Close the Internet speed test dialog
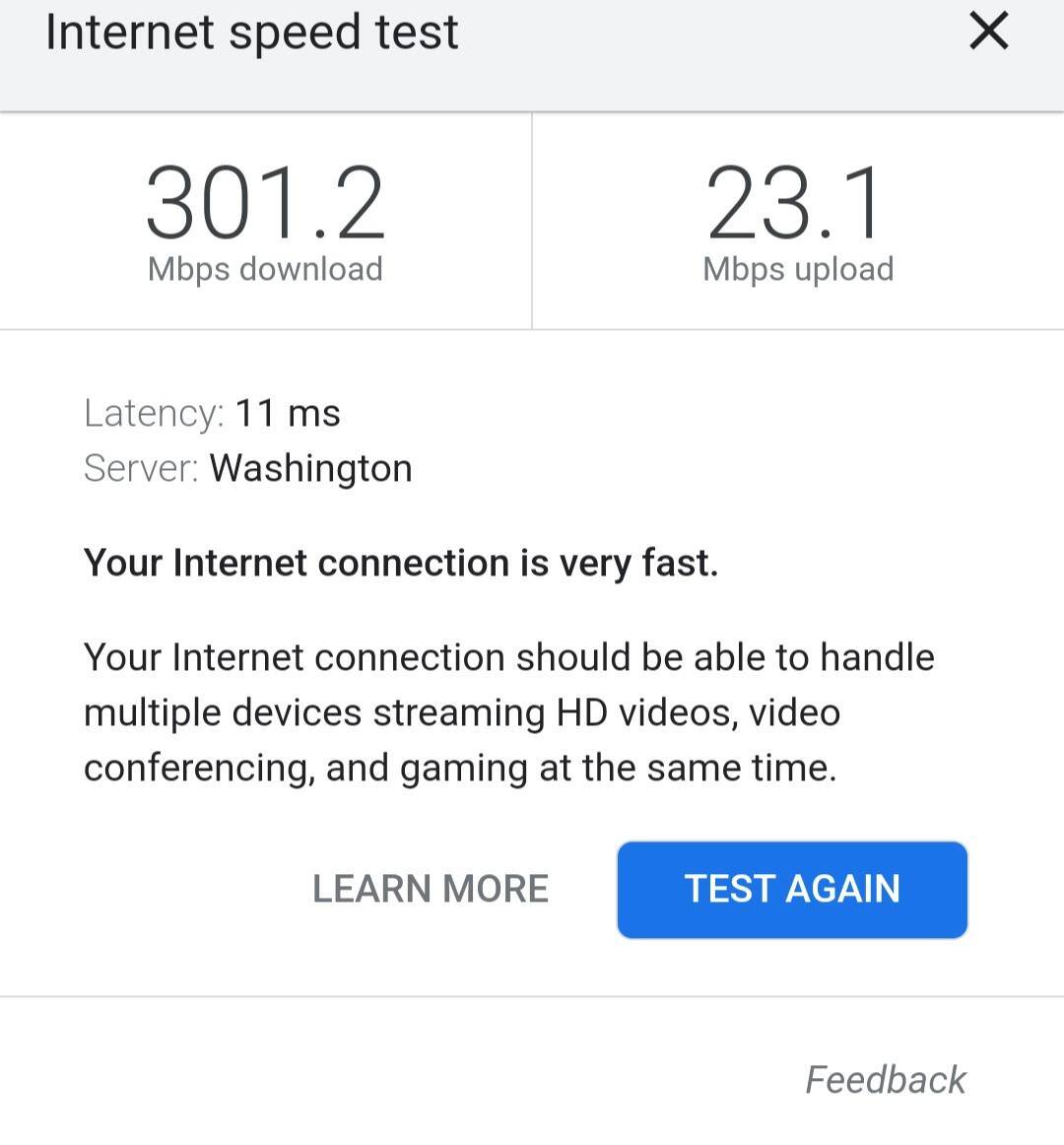 click(x=988, y=31)
